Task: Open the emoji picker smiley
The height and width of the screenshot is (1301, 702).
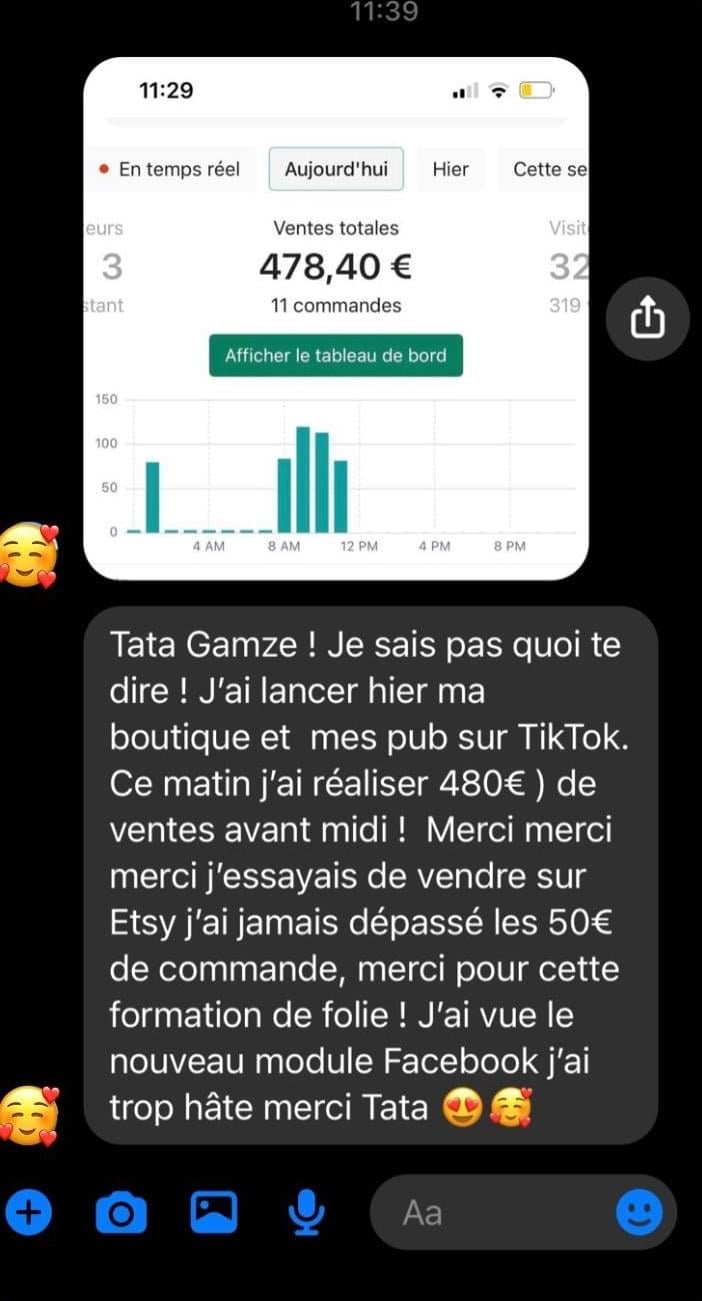Action: coord(639,1213)
